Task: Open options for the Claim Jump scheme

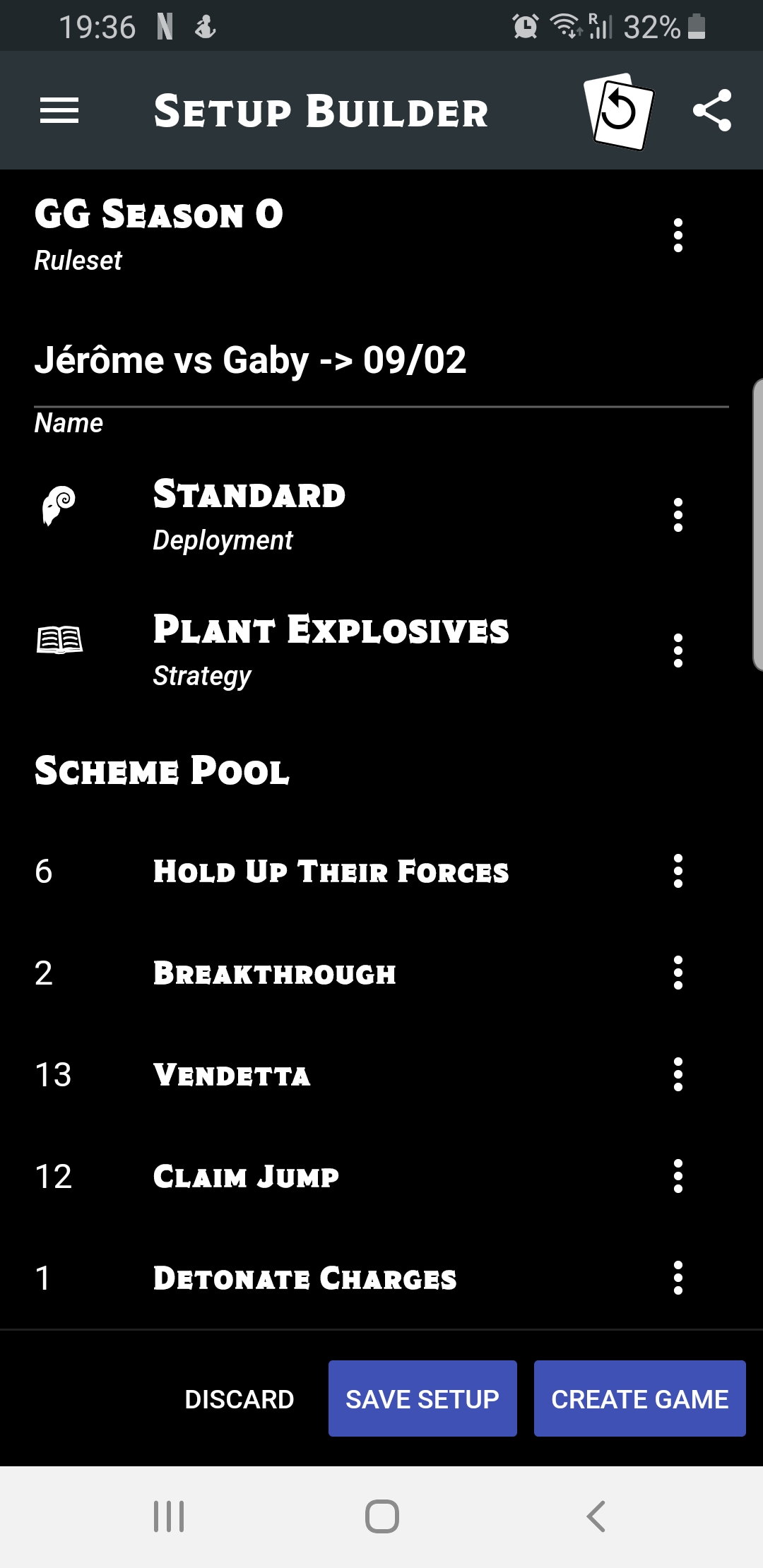Action: tap(678, 1176)
